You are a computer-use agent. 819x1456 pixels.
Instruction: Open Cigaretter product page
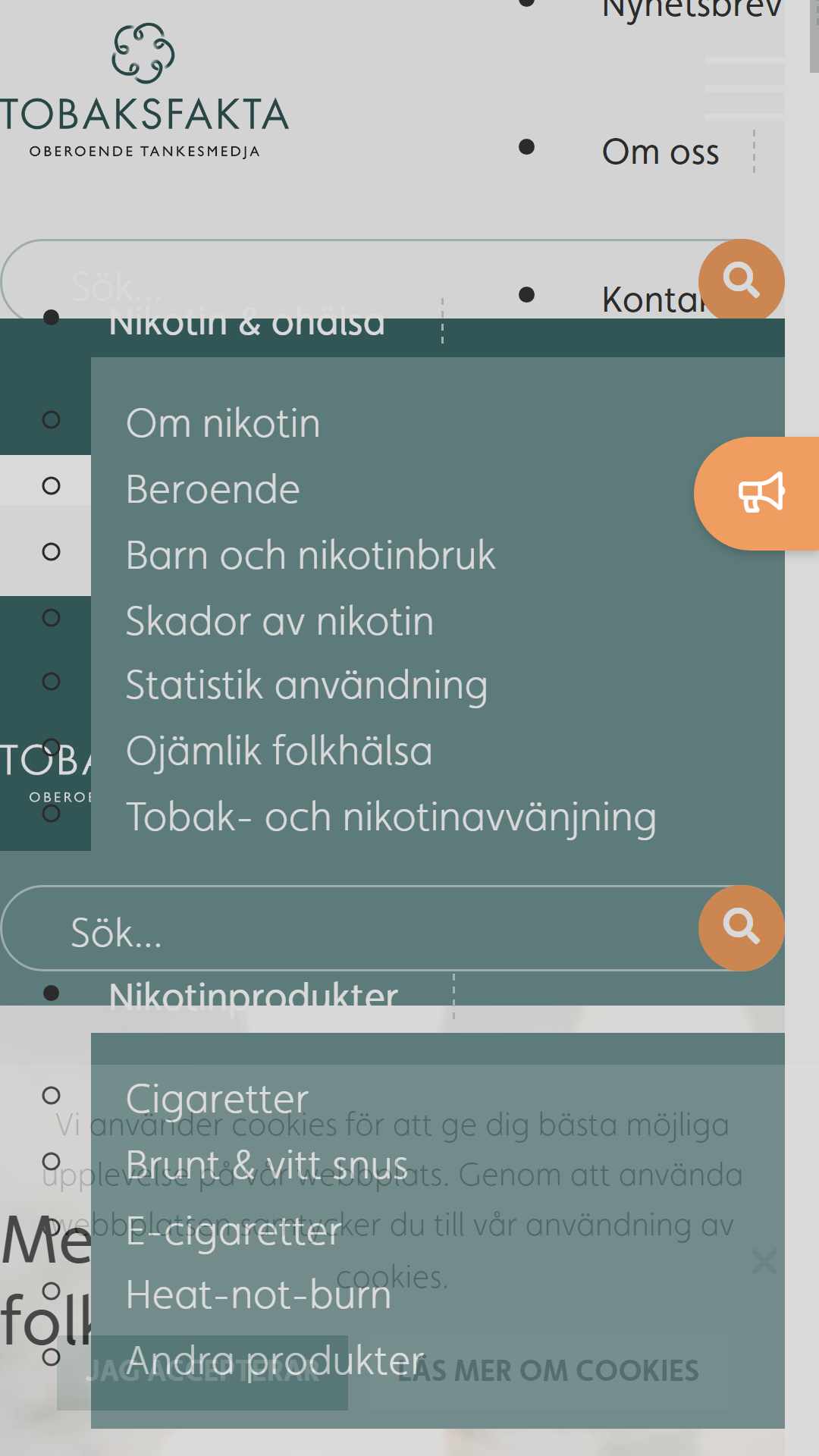217,1099
